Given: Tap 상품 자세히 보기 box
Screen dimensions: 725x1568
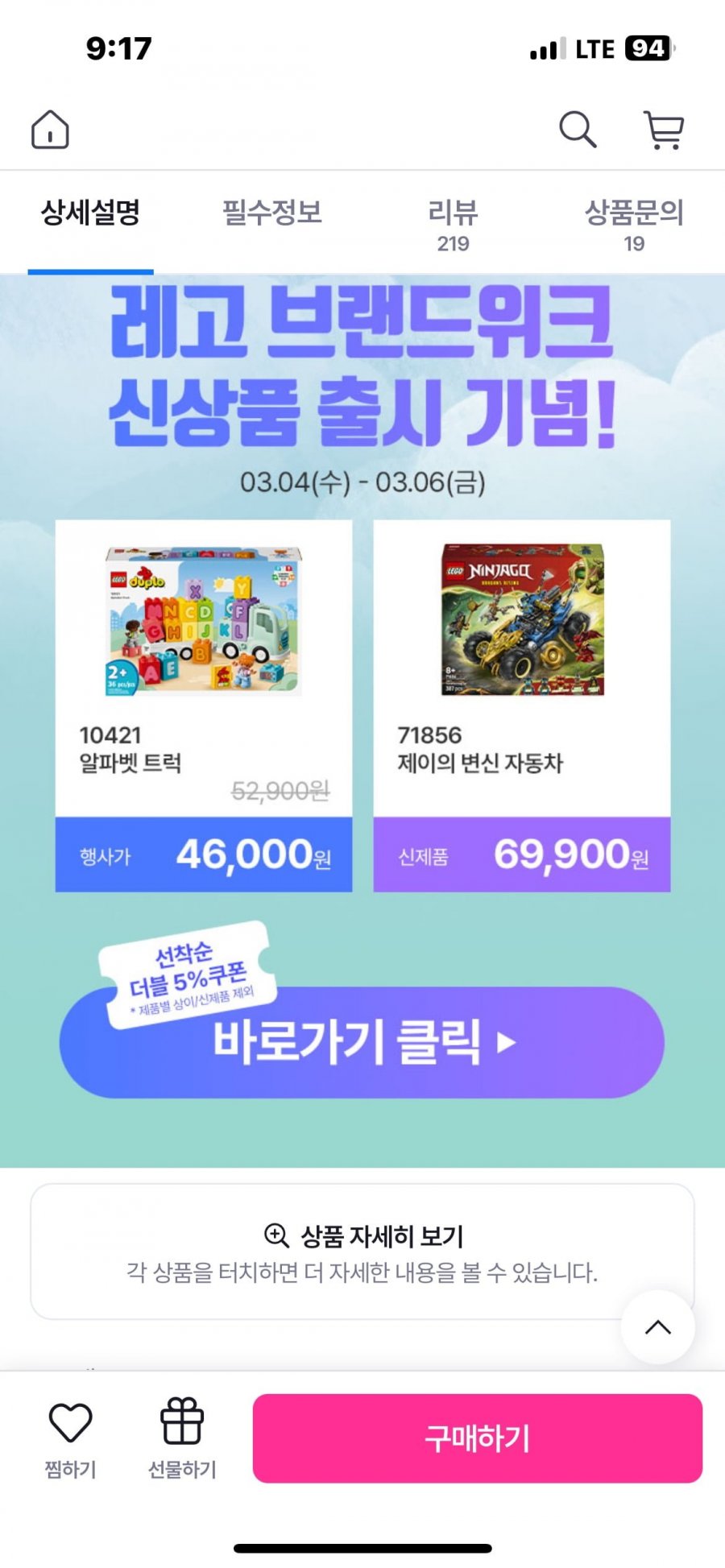Looking at the screenshot, I should 362,1252.
